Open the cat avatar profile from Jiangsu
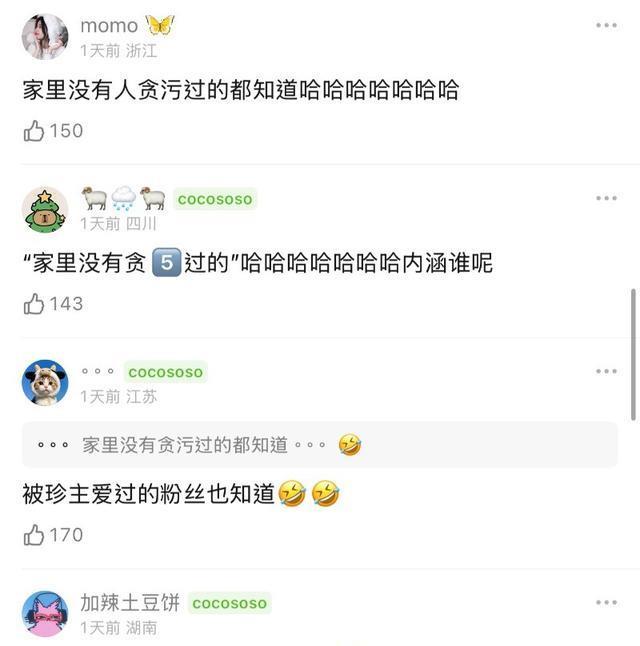 pos(45,383)
